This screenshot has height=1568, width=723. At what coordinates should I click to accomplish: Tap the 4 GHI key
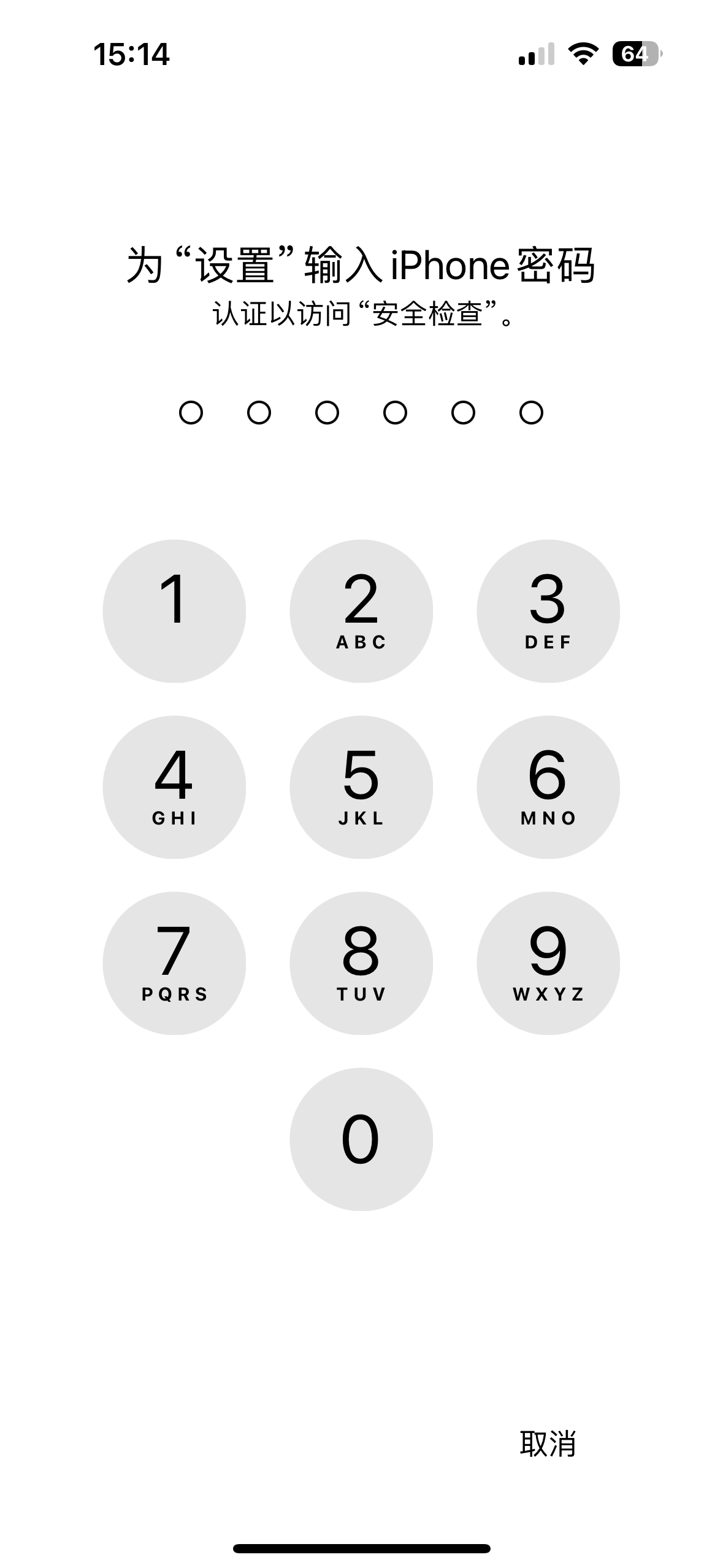pyautogui.click(x=174, y=786)
